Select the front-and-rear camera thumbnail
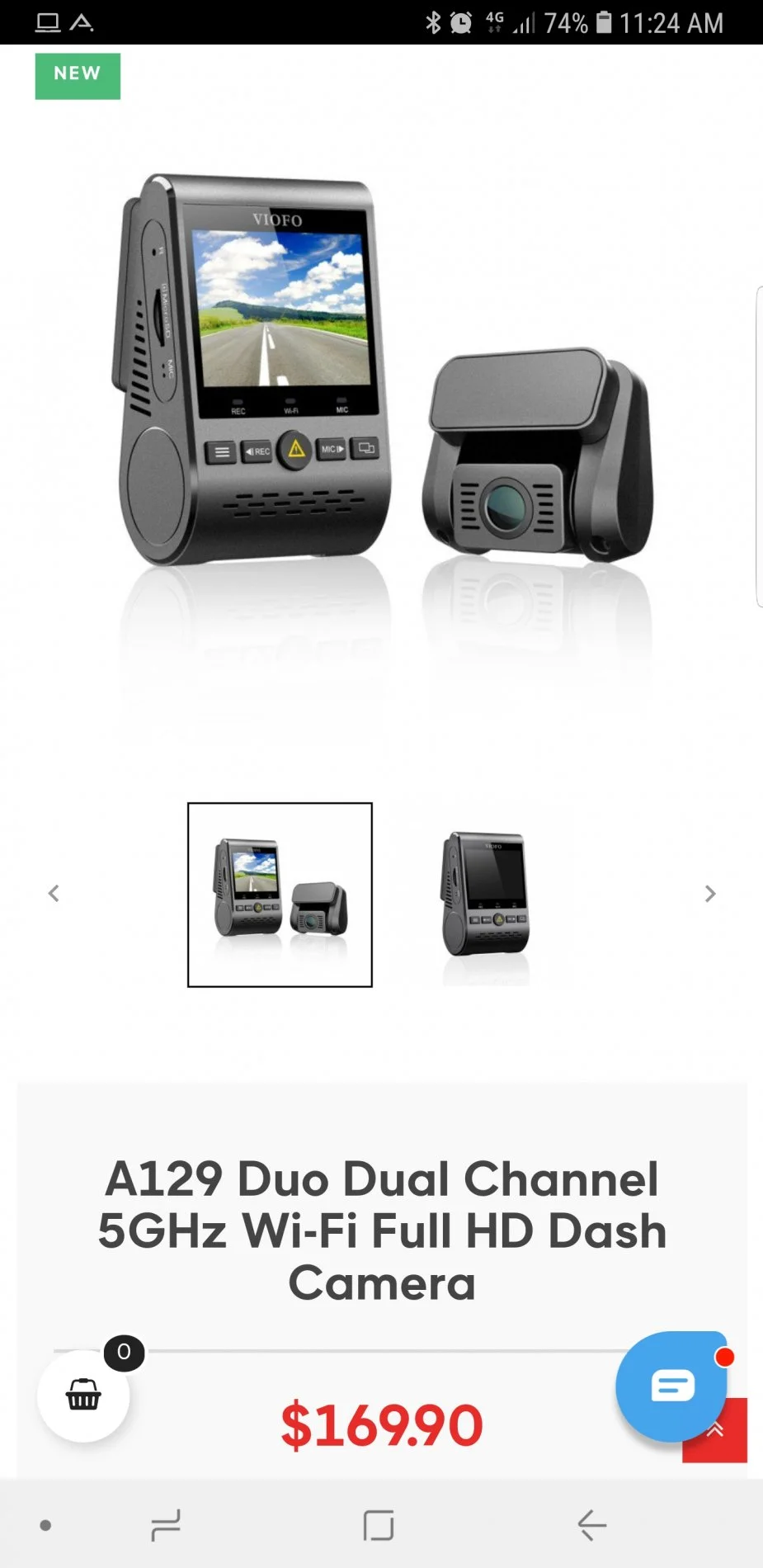 [x=280, y=895]
